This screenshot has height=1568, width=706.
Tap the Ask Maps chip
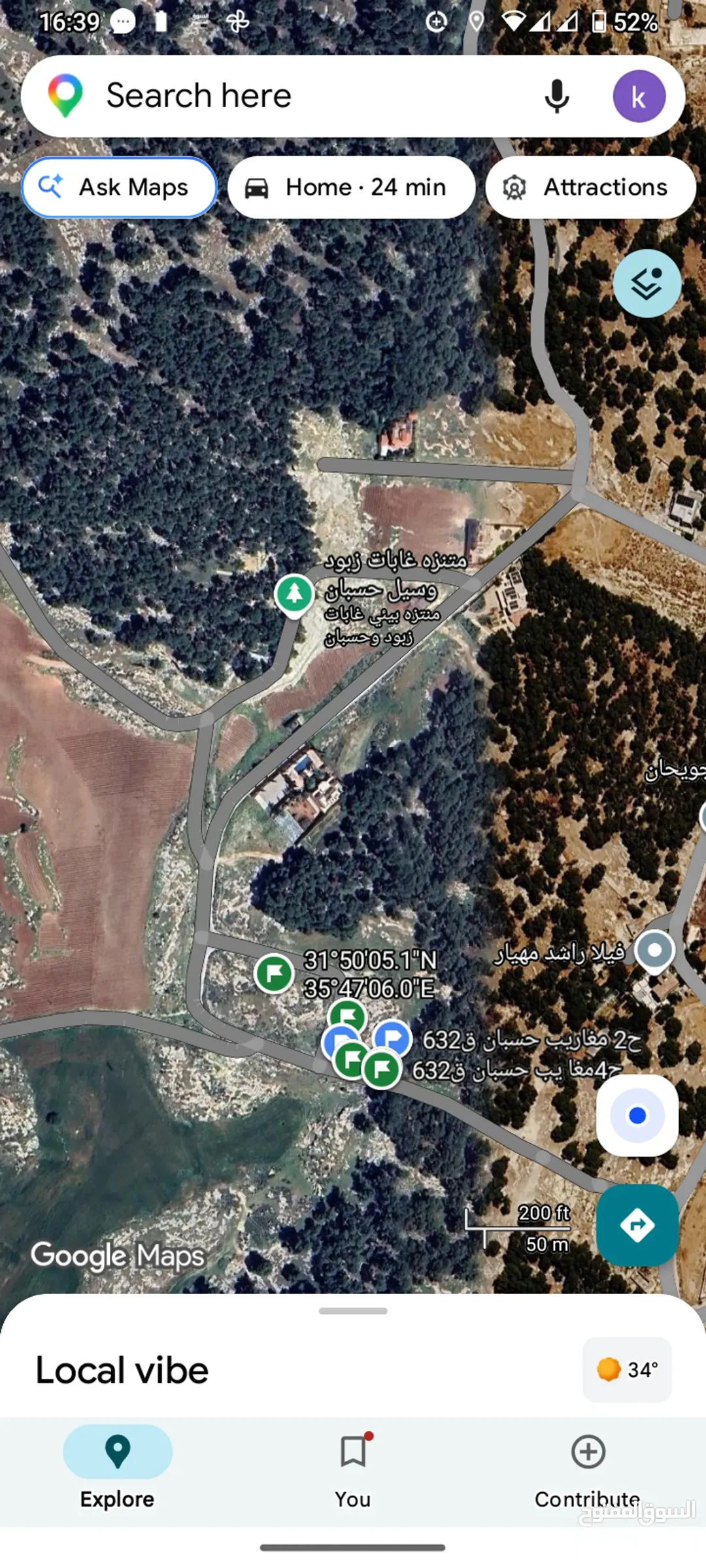(119, 188)
